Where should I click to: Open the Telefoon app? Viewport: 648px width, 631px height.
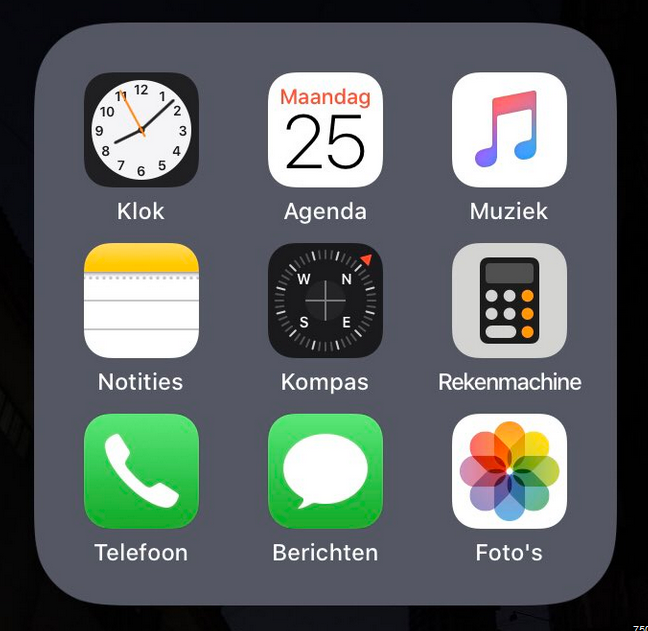coord(141,471)
